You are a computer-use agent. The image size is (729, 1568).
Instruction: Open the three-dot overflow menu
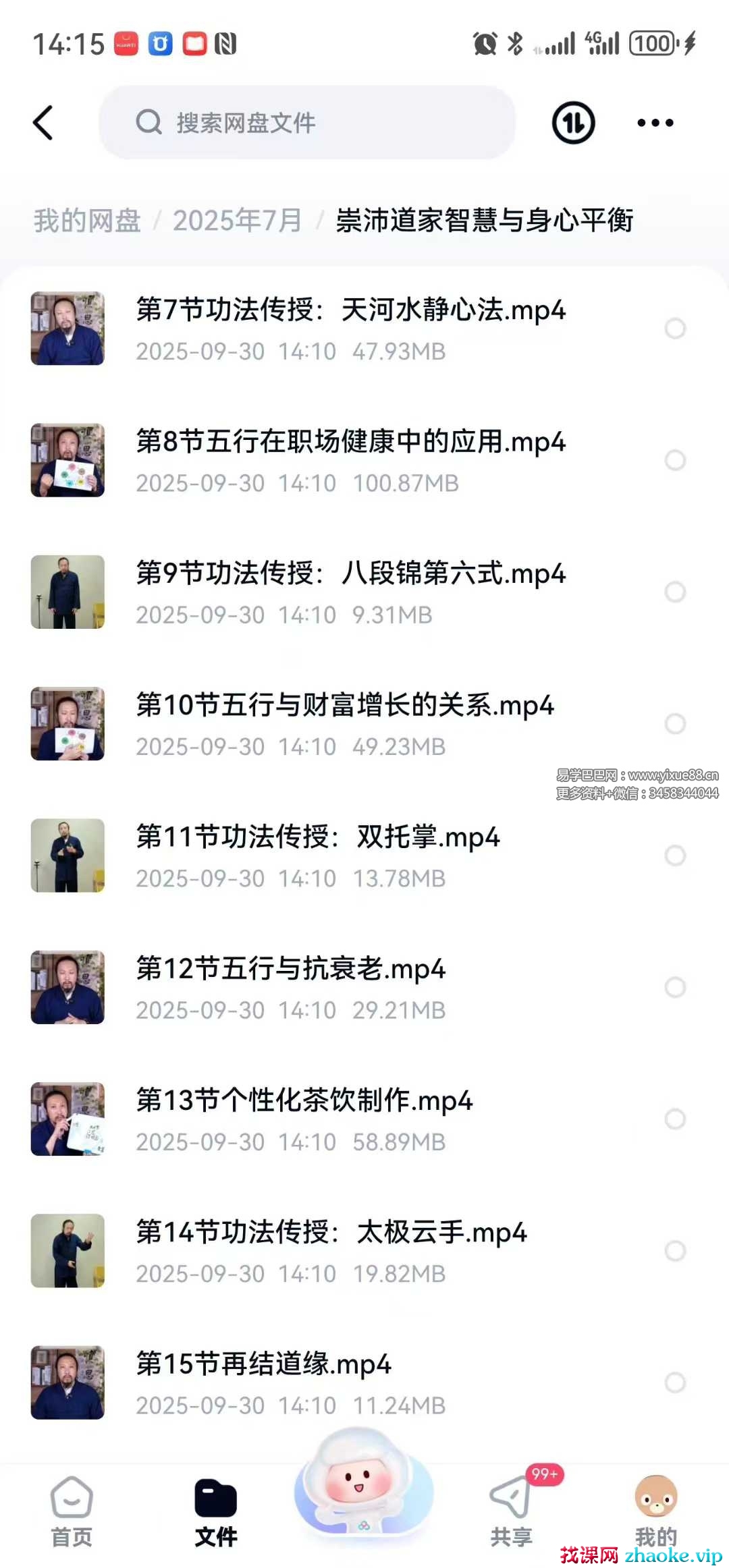point(655,123)
